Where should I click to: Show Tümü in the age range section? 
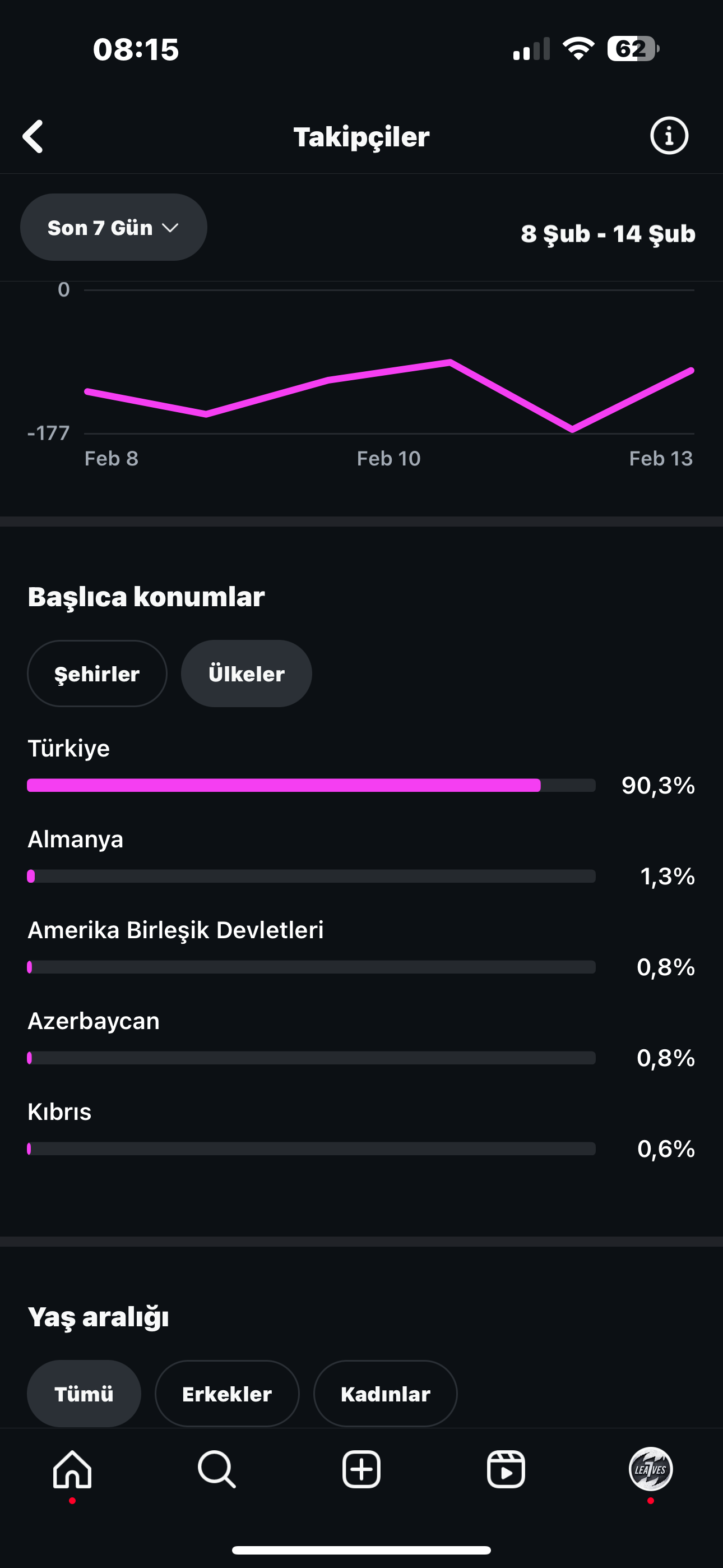coord(84,1393)
